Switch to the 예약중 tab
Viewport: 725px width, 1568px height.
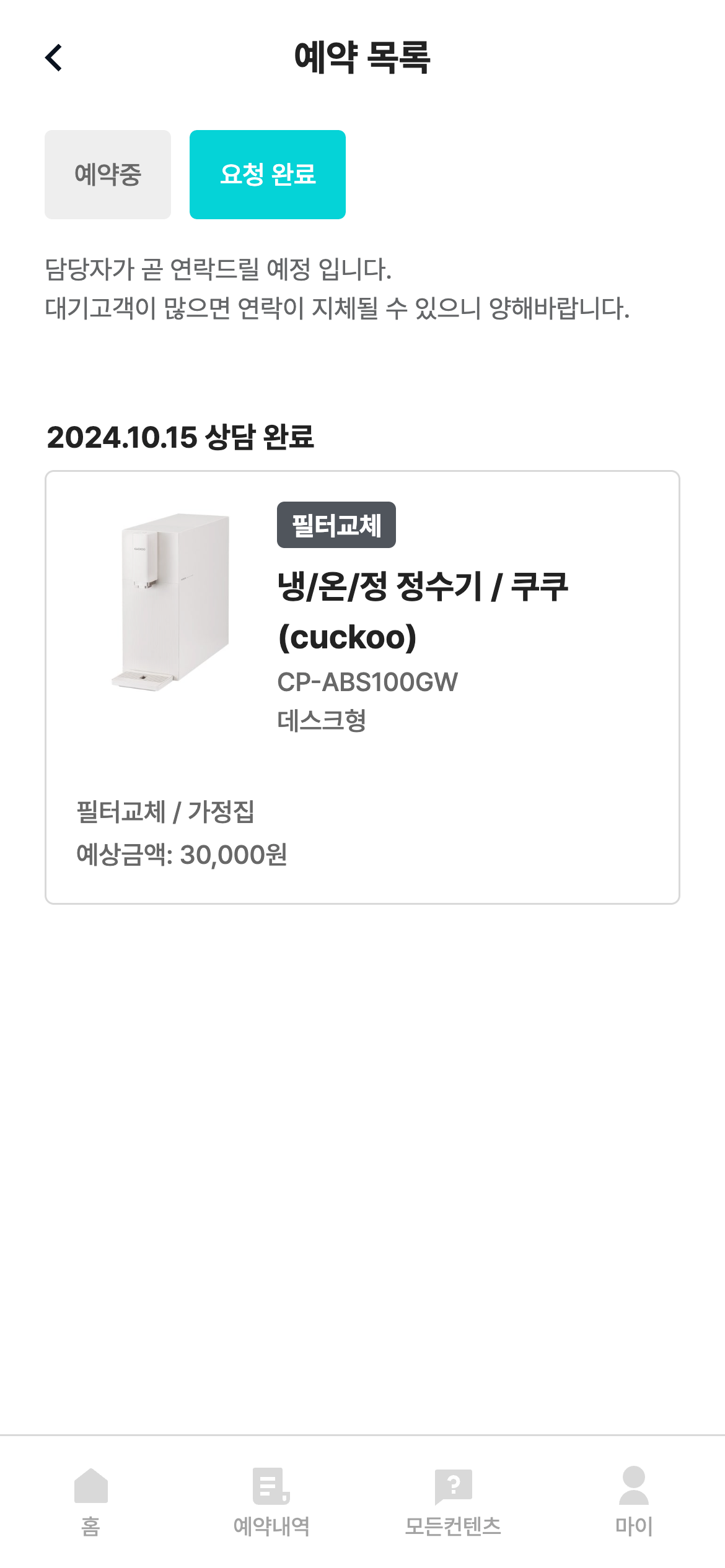pos(108,175)
